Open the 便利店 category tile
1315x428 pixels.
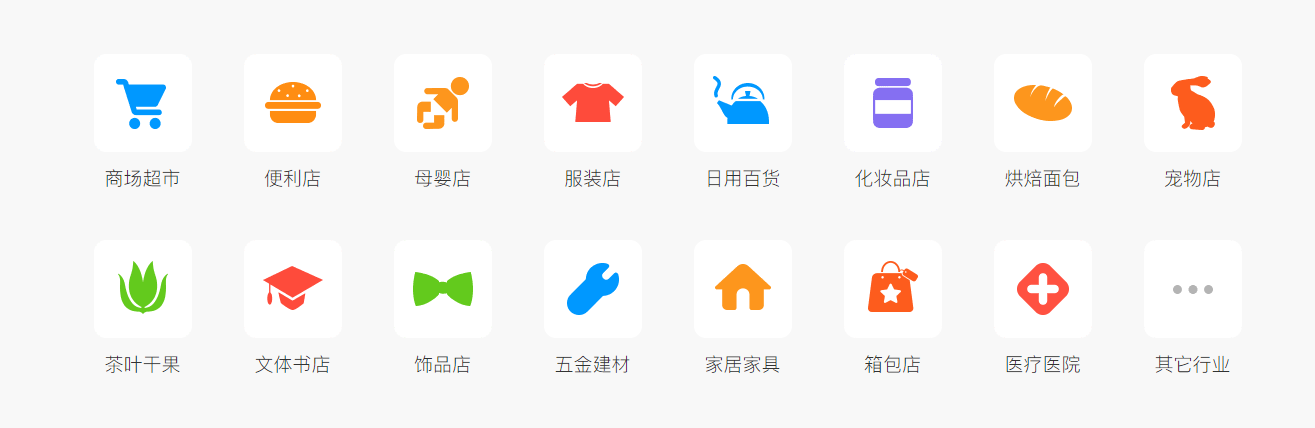click(x=293, y=103)
